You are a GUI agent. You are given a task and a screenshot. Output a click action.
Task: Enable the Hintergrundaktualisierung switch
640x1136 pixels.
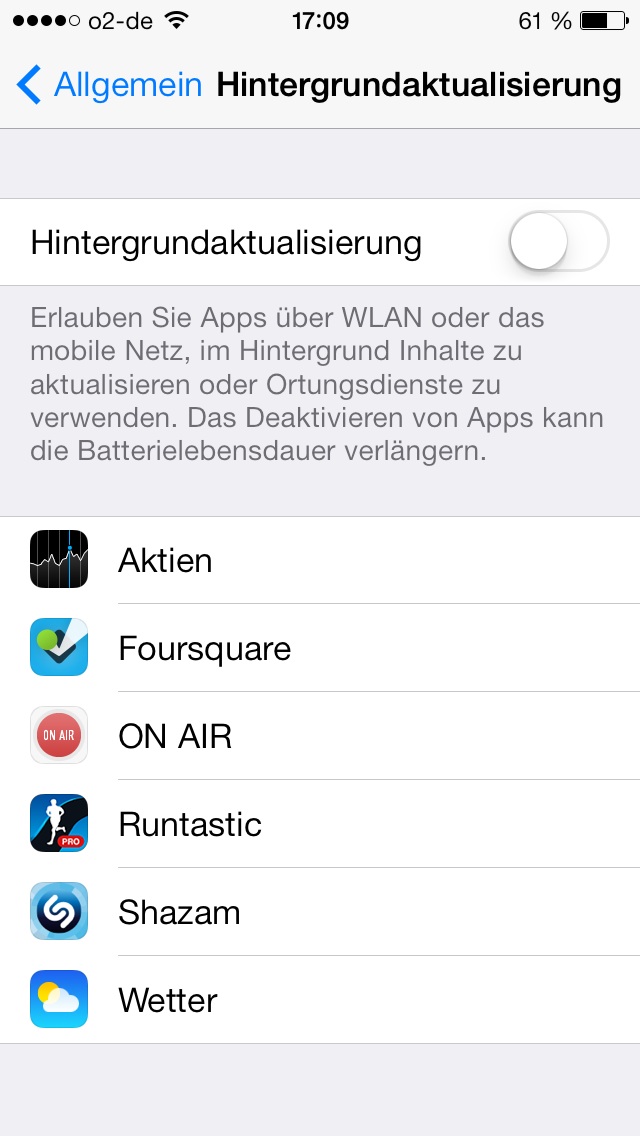pyautogui.click(x=558, y=242)
